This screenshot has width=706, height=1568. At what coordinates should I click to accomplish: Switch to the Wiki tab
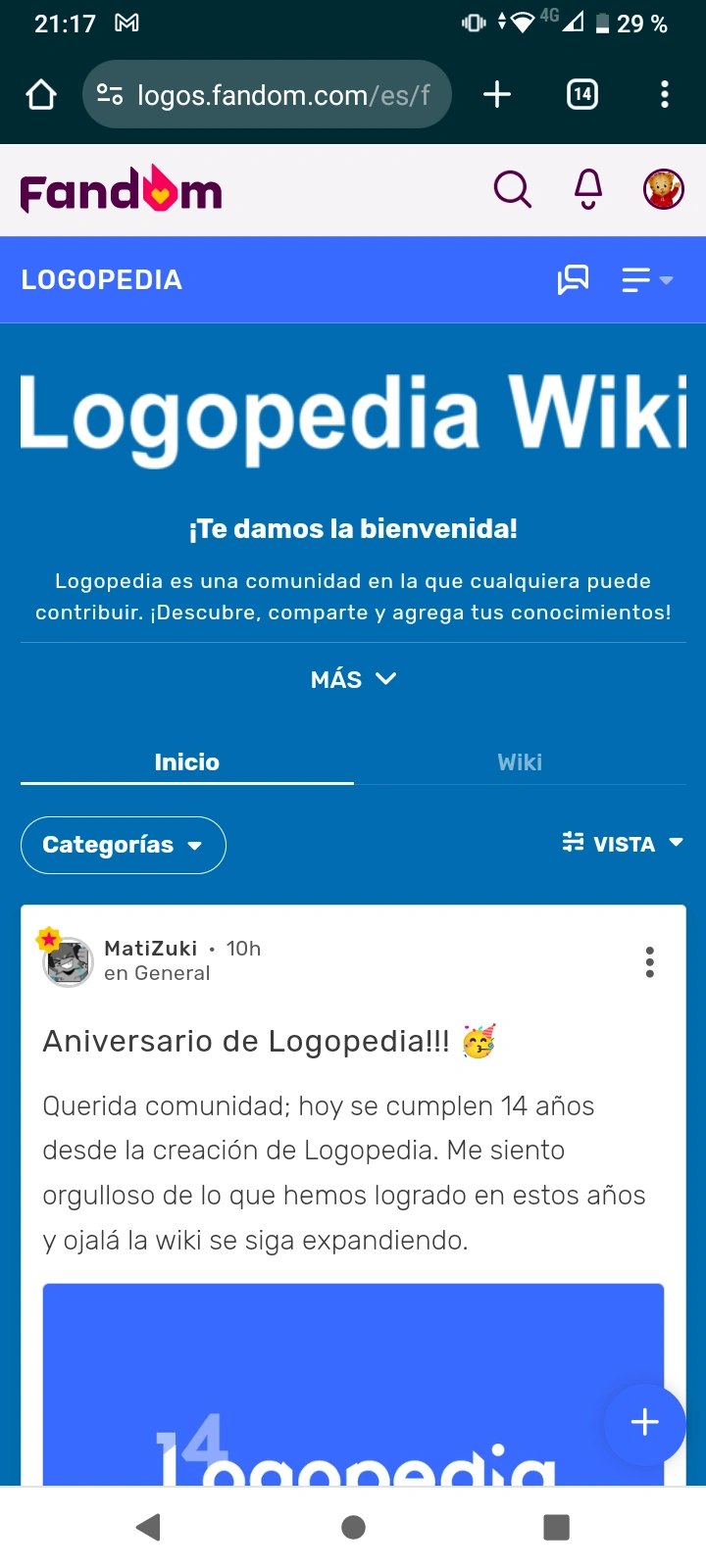tap(519, 762)
